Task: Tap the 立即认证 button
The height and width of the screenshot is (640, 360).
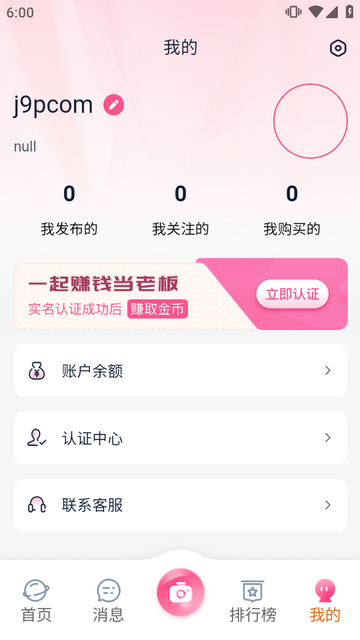Action: [292, 294]
